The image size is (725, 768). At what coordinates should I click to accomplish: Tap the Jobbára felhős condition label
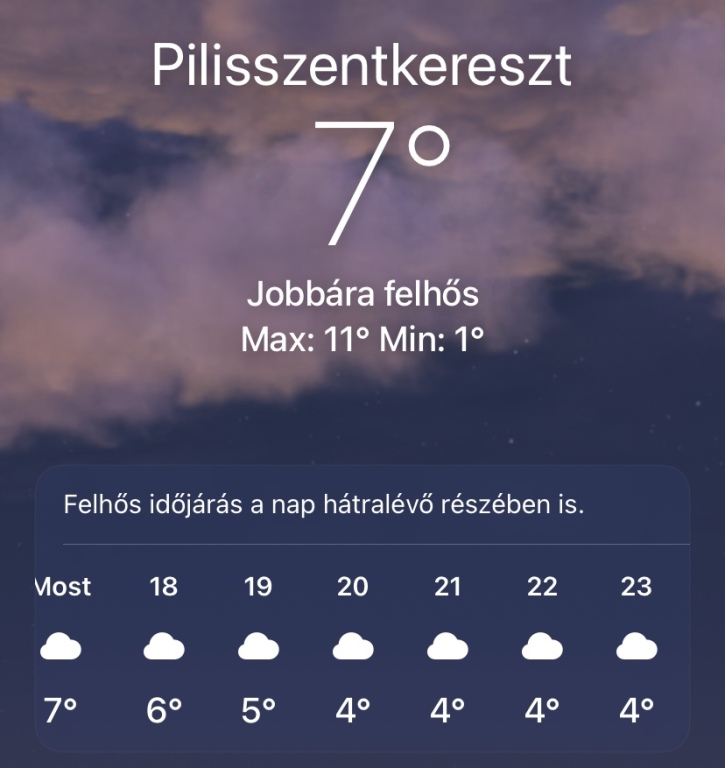(362, 294)
